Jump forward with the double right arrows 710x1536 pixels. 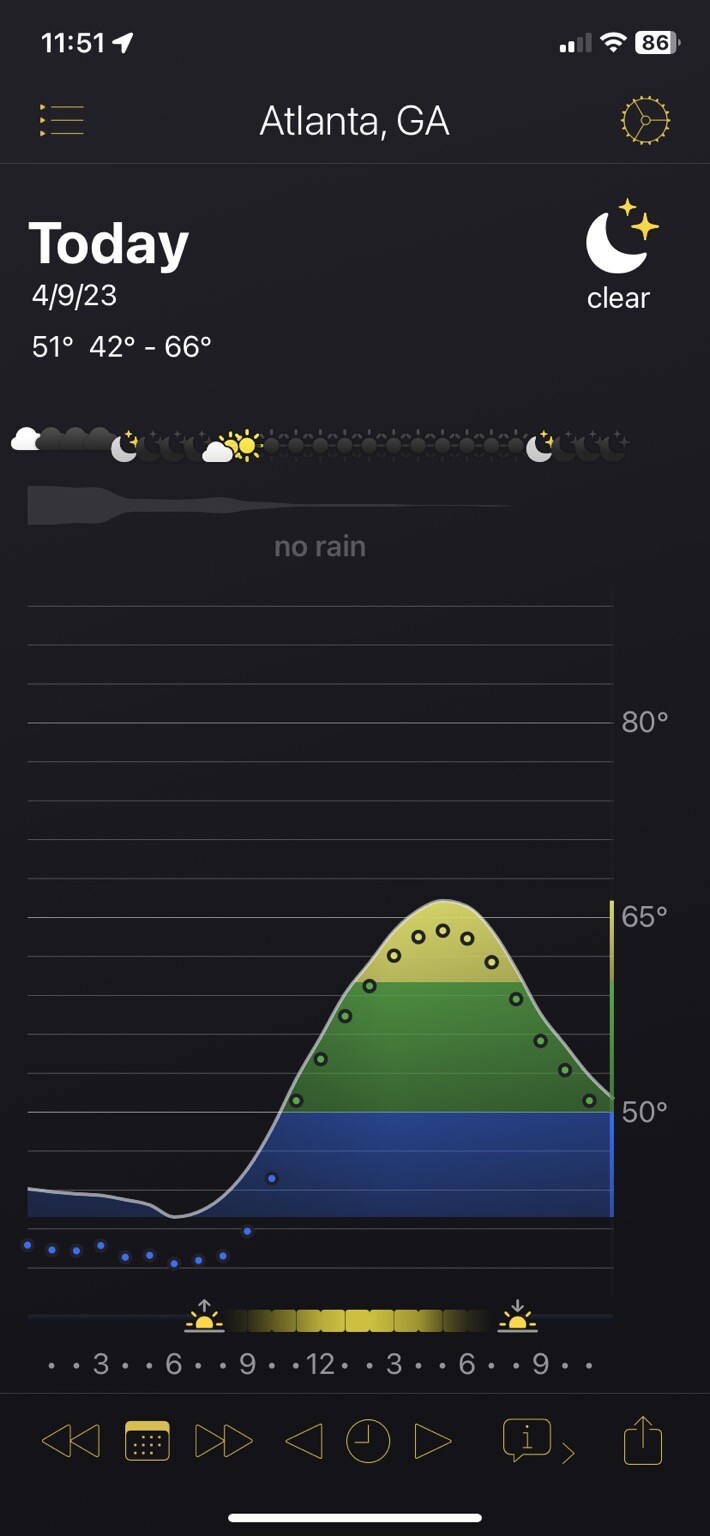pos(223,1441)
